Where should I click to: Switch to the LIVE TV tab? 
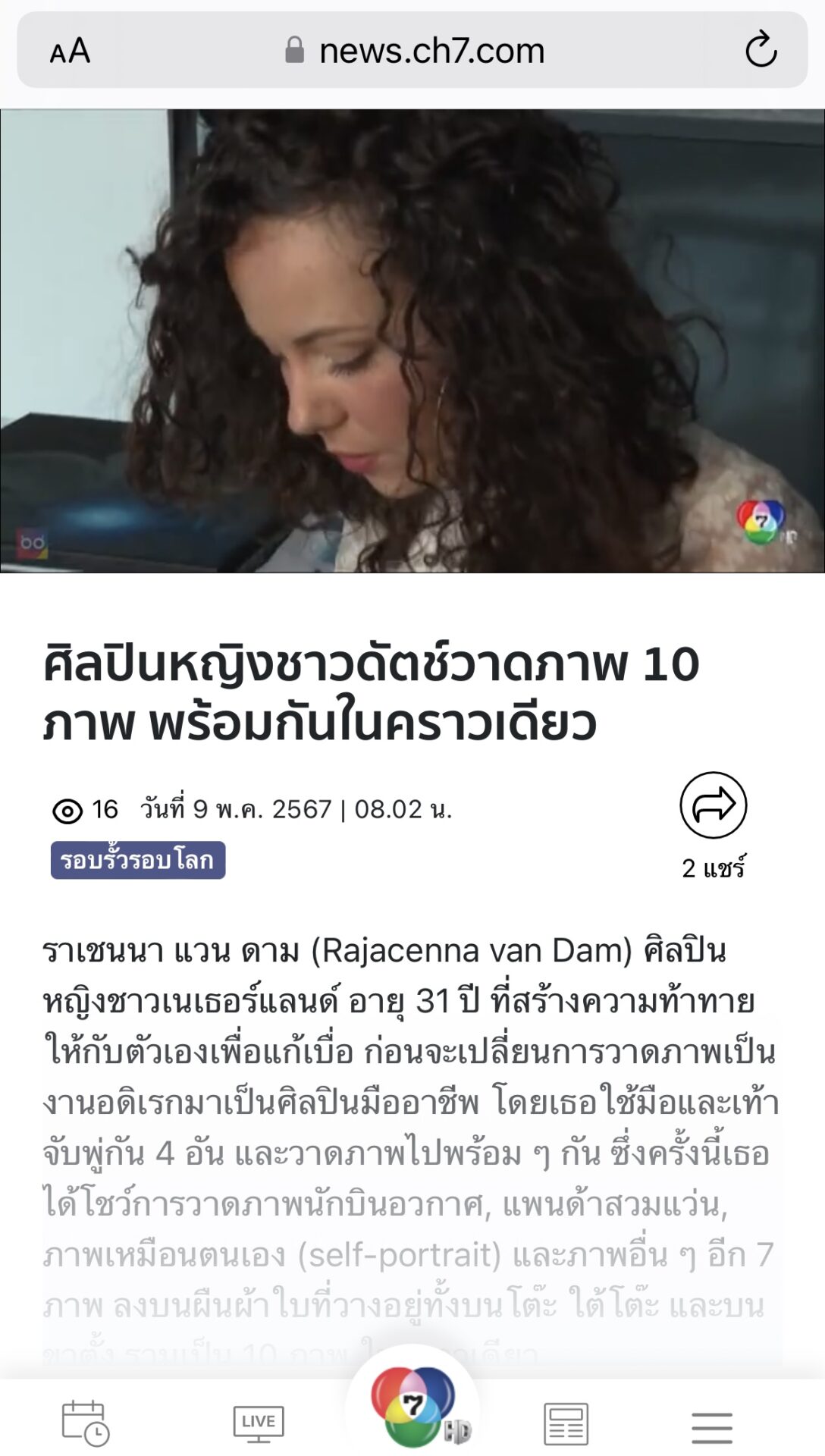[x=259, y=1423]
